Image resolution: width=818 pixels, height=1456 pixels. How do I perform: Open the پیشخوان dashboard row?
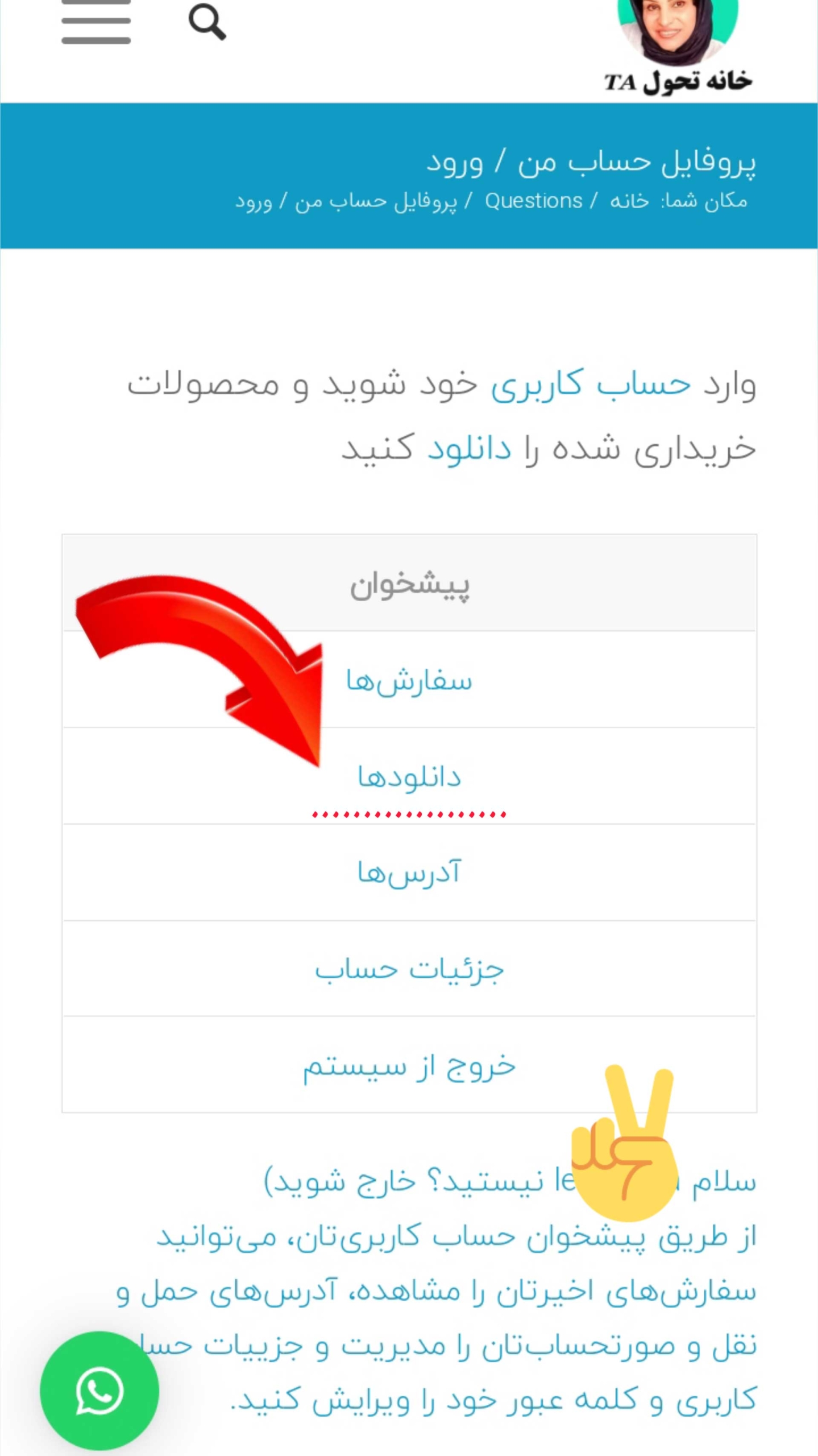click(409, 583)
